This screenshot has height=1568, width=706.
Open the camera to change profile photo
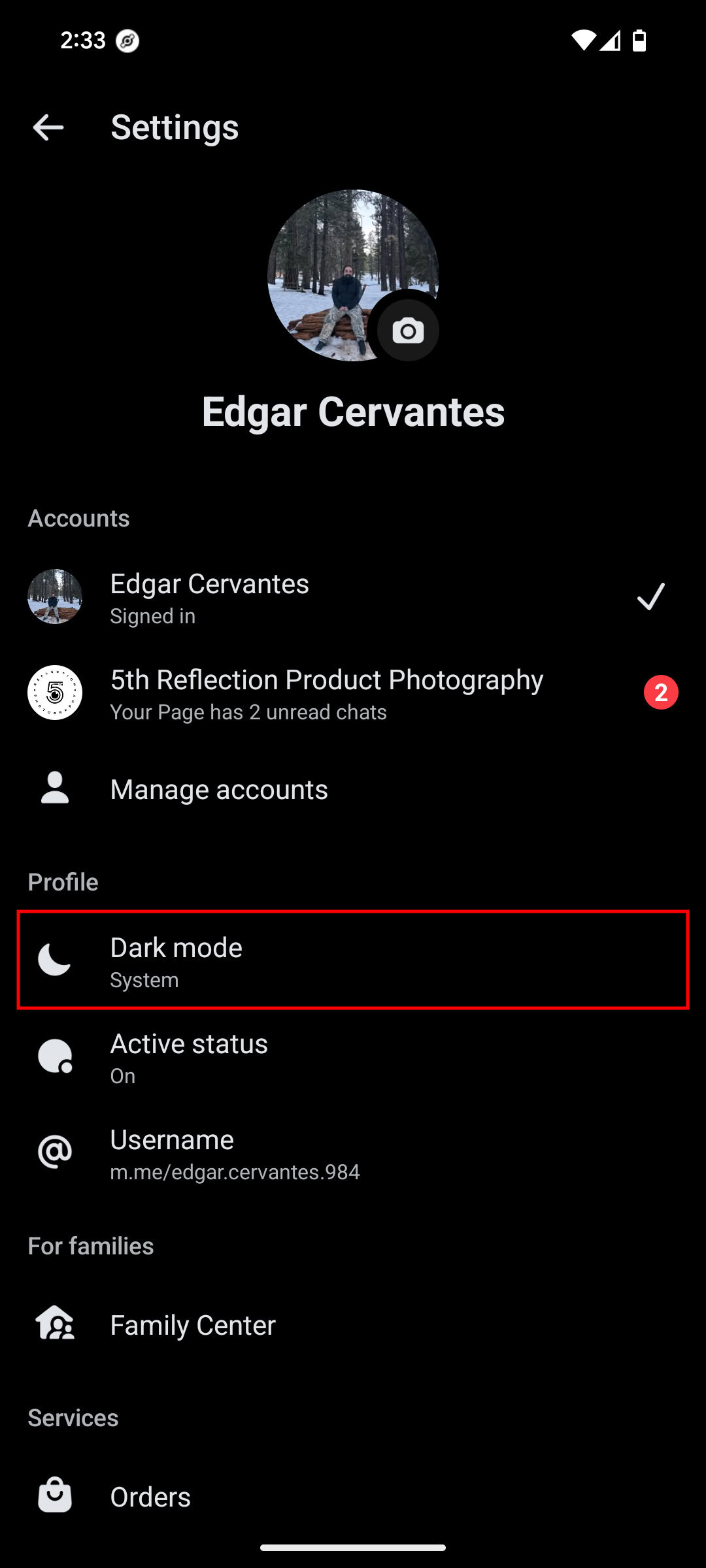[x=407, y=330]
